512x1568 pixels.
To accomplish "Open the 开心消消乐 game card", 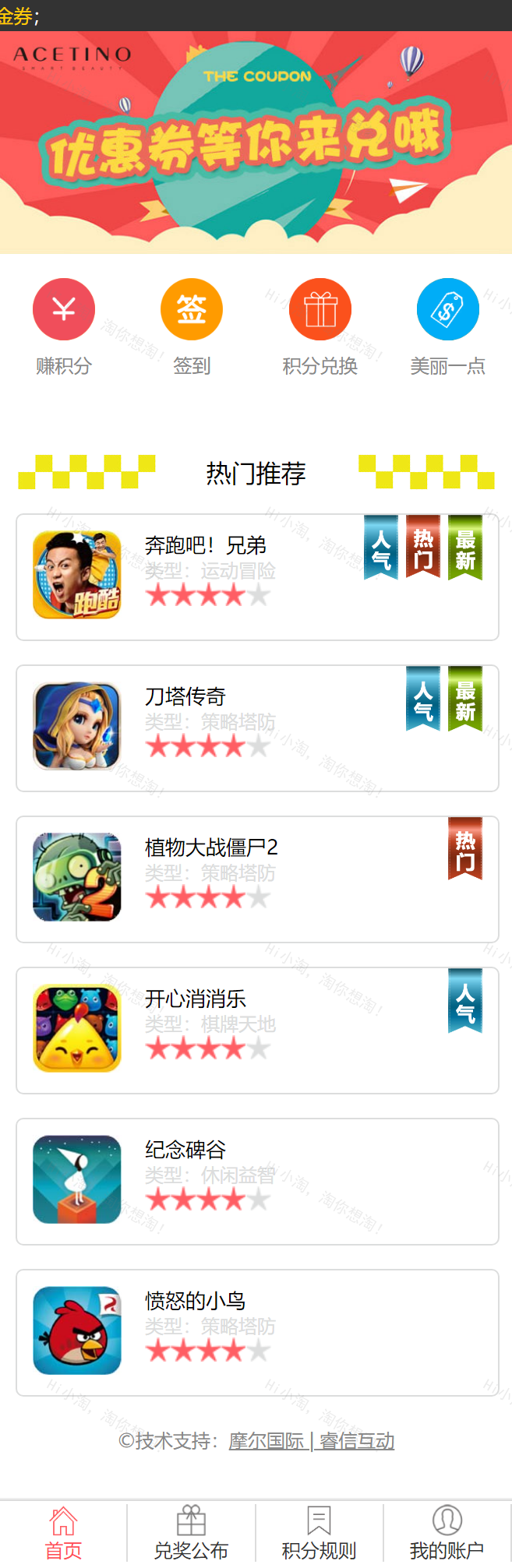I will [257, 1031].
